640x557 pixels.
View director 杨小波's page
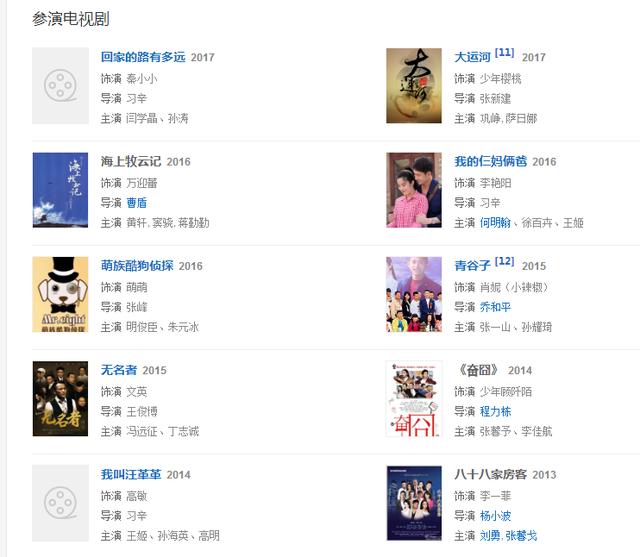pos(496,516)
